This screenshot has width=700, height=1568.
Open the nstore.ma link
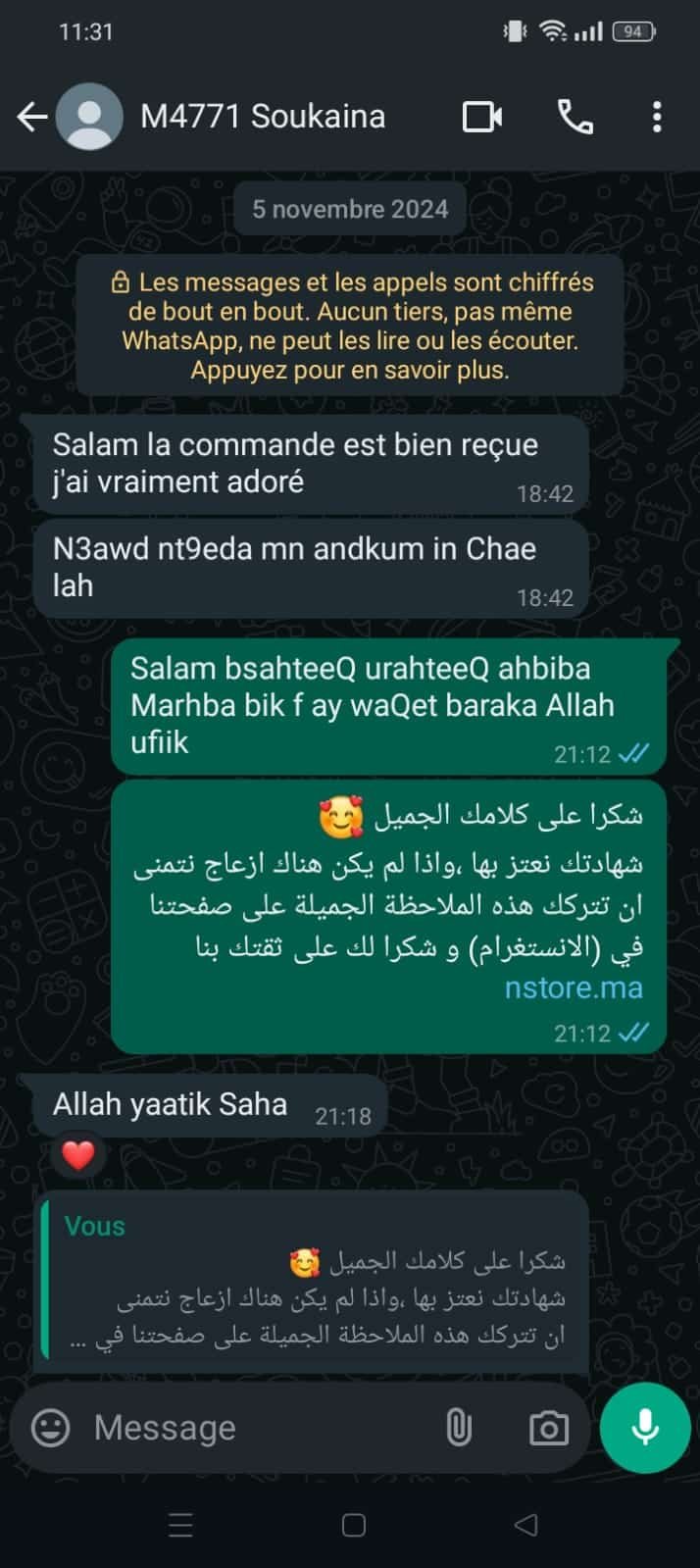click(x=574, y=987)
